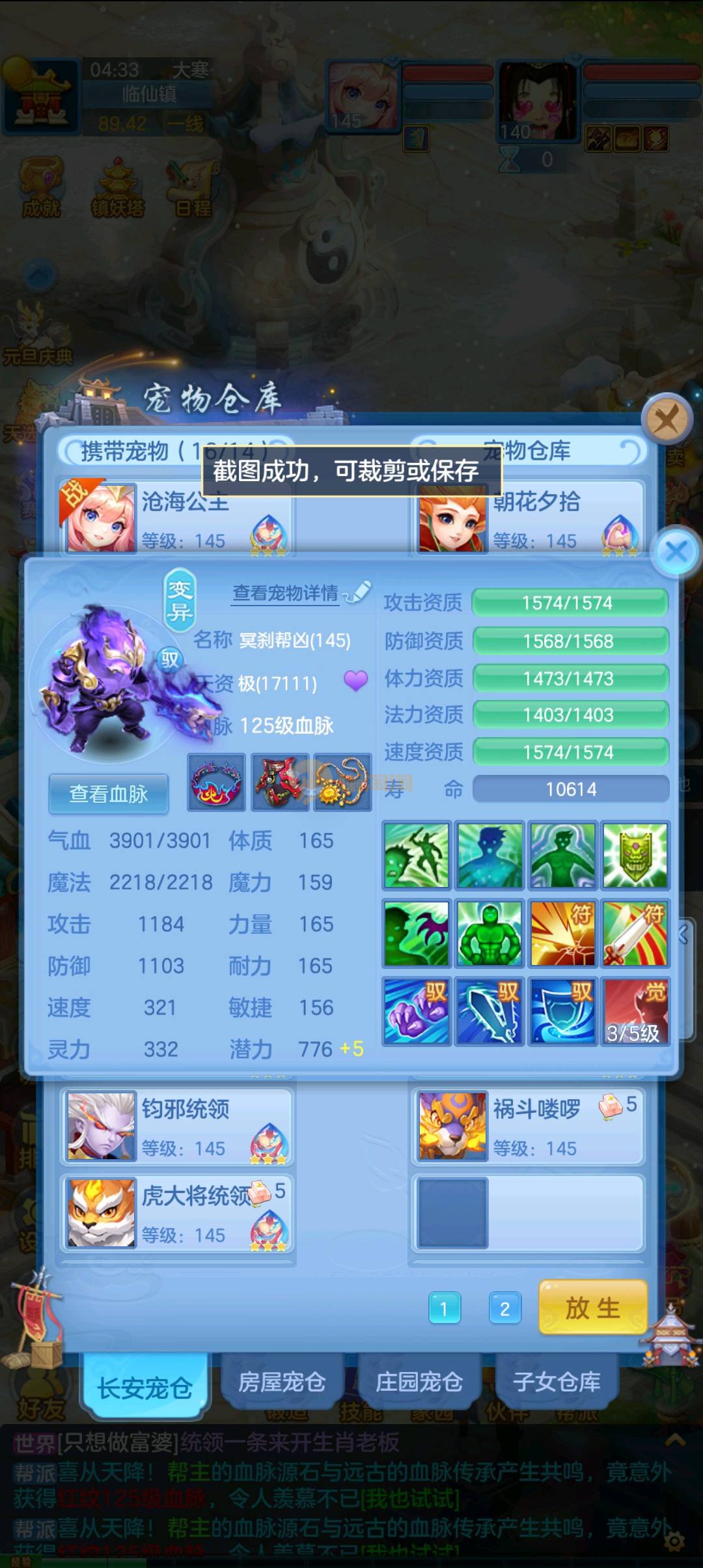
Task: View the 觉 awakening skill 3/5级
Action: [635, 1011]
